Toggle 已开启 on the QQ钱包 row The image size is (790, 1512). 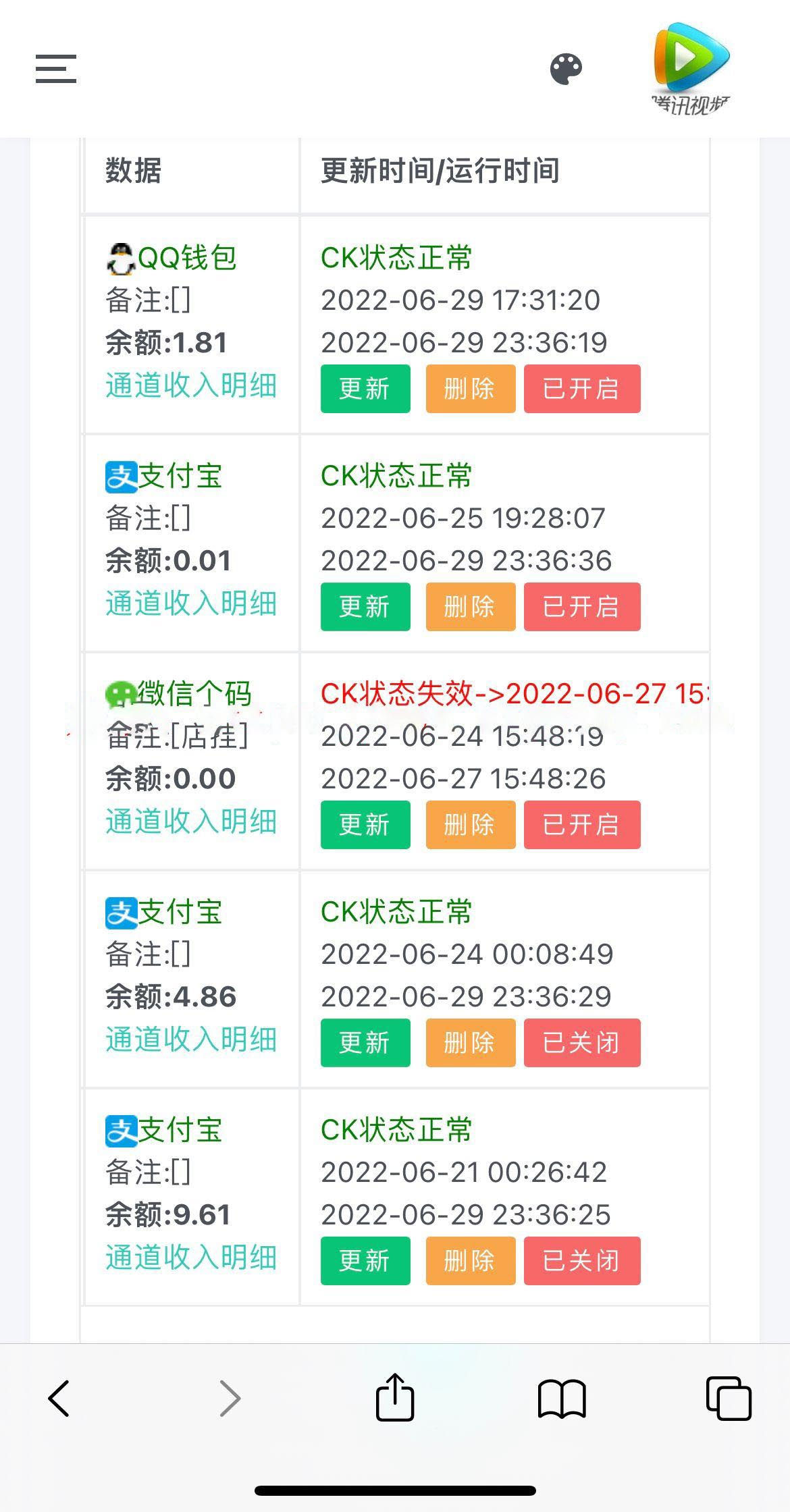[581, 389]
